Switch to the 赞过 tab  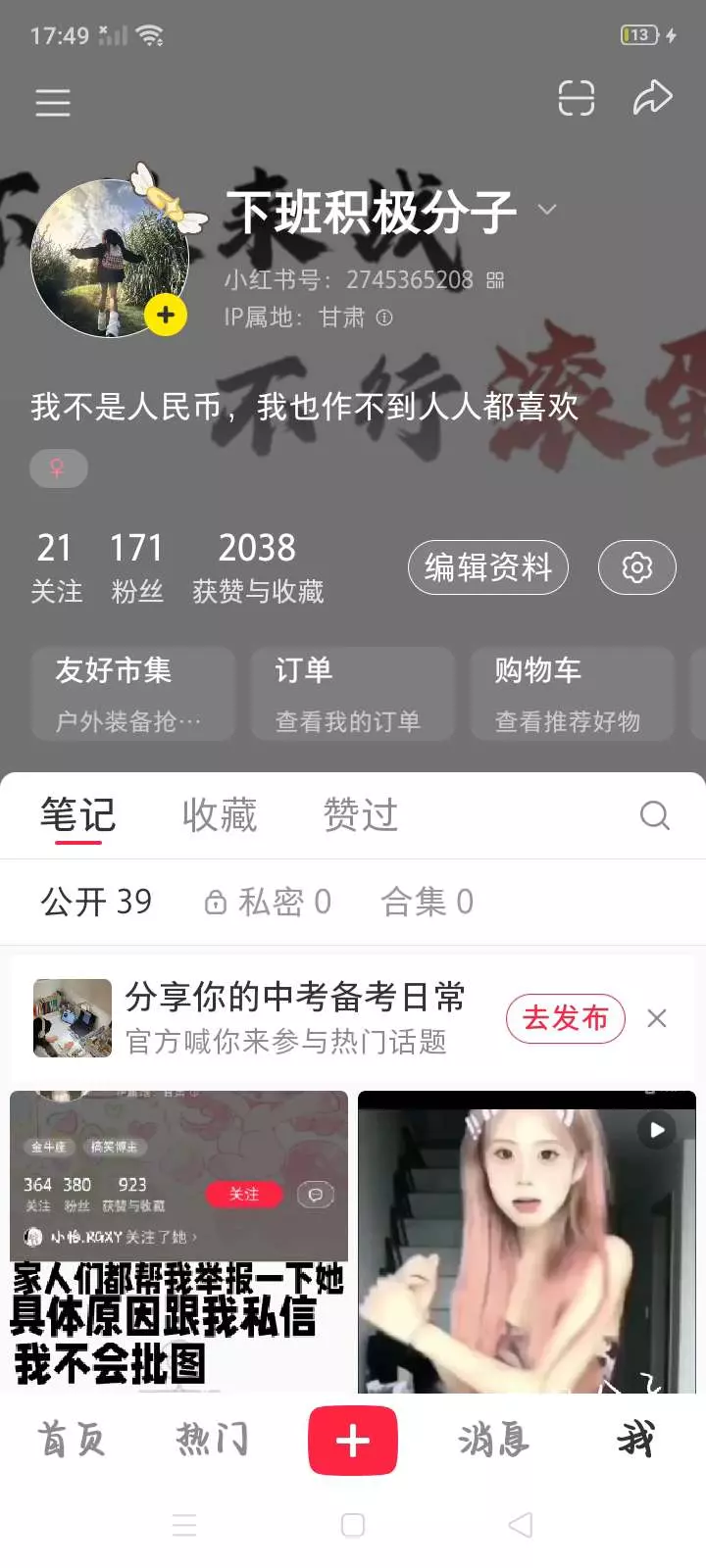pyautogui.click(x=361, y=814)
